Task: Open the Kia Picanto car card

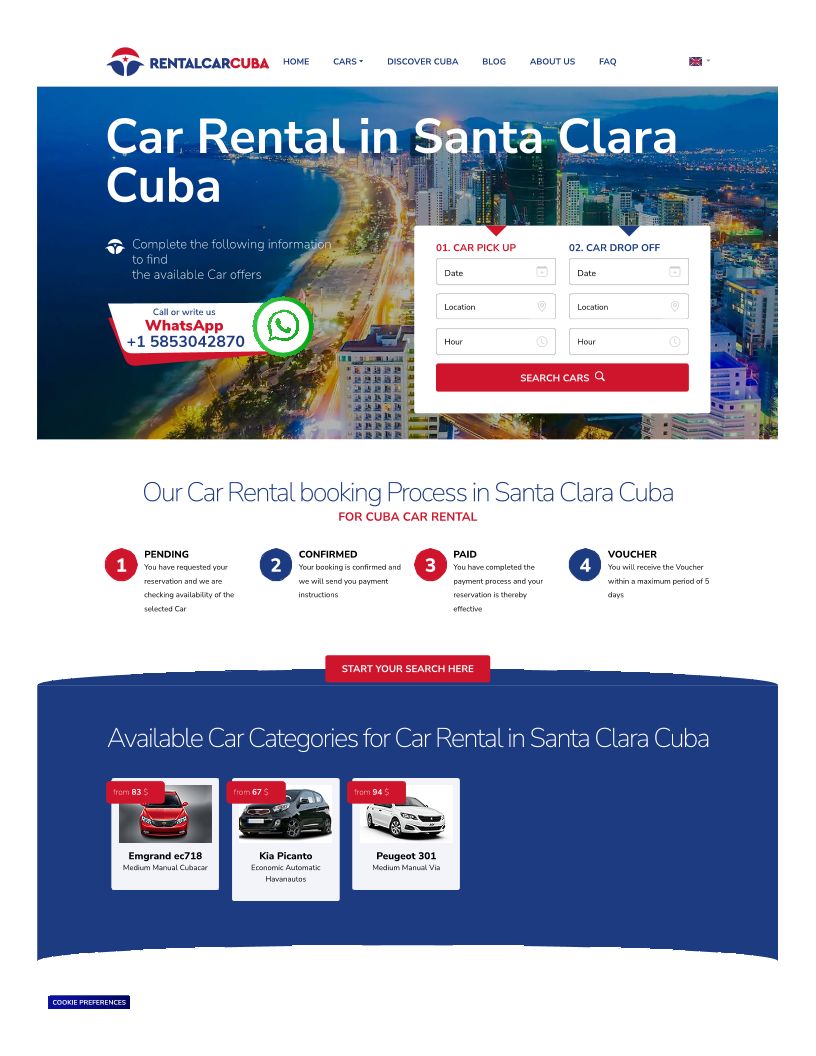Action: pos(285,839)
